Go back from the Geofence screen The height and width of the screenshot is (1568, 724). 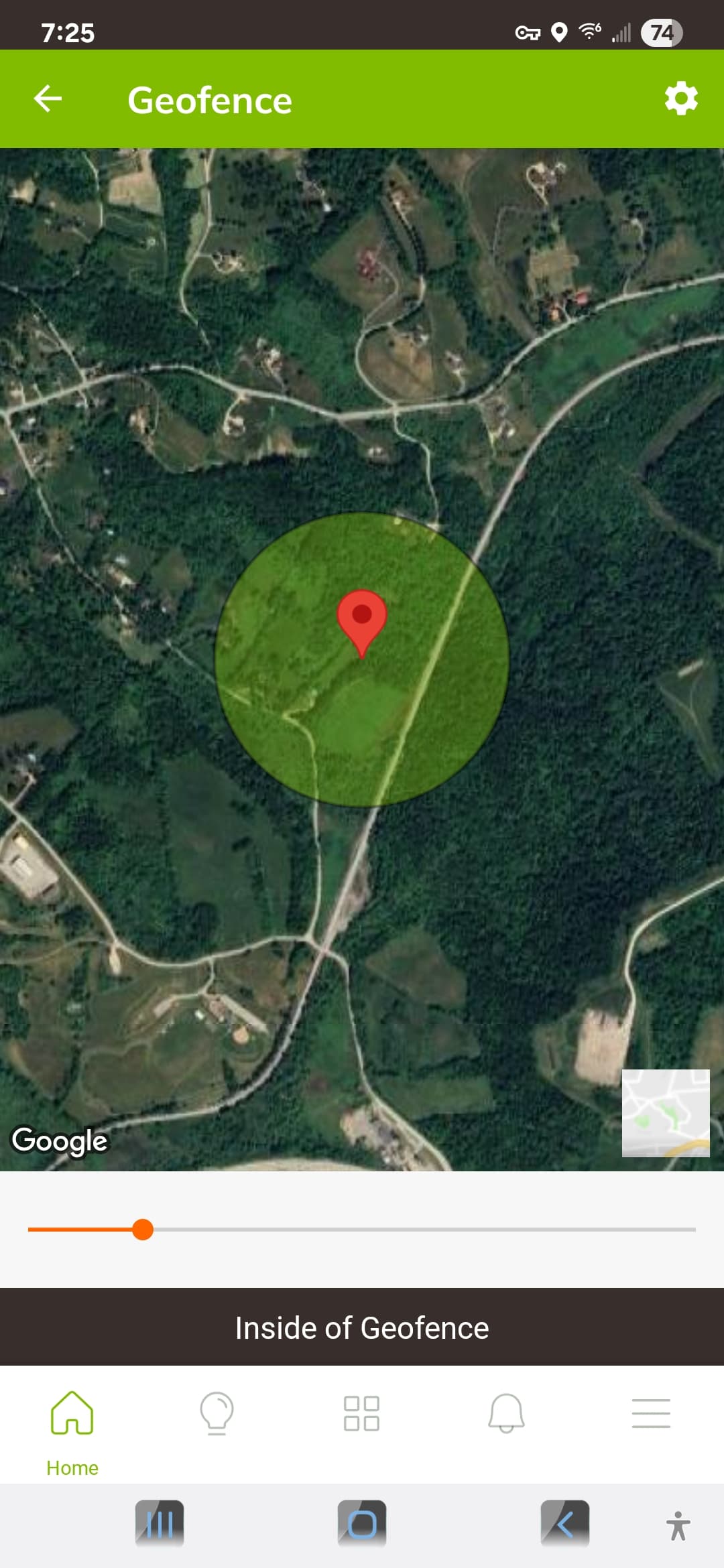pos(48,99)
